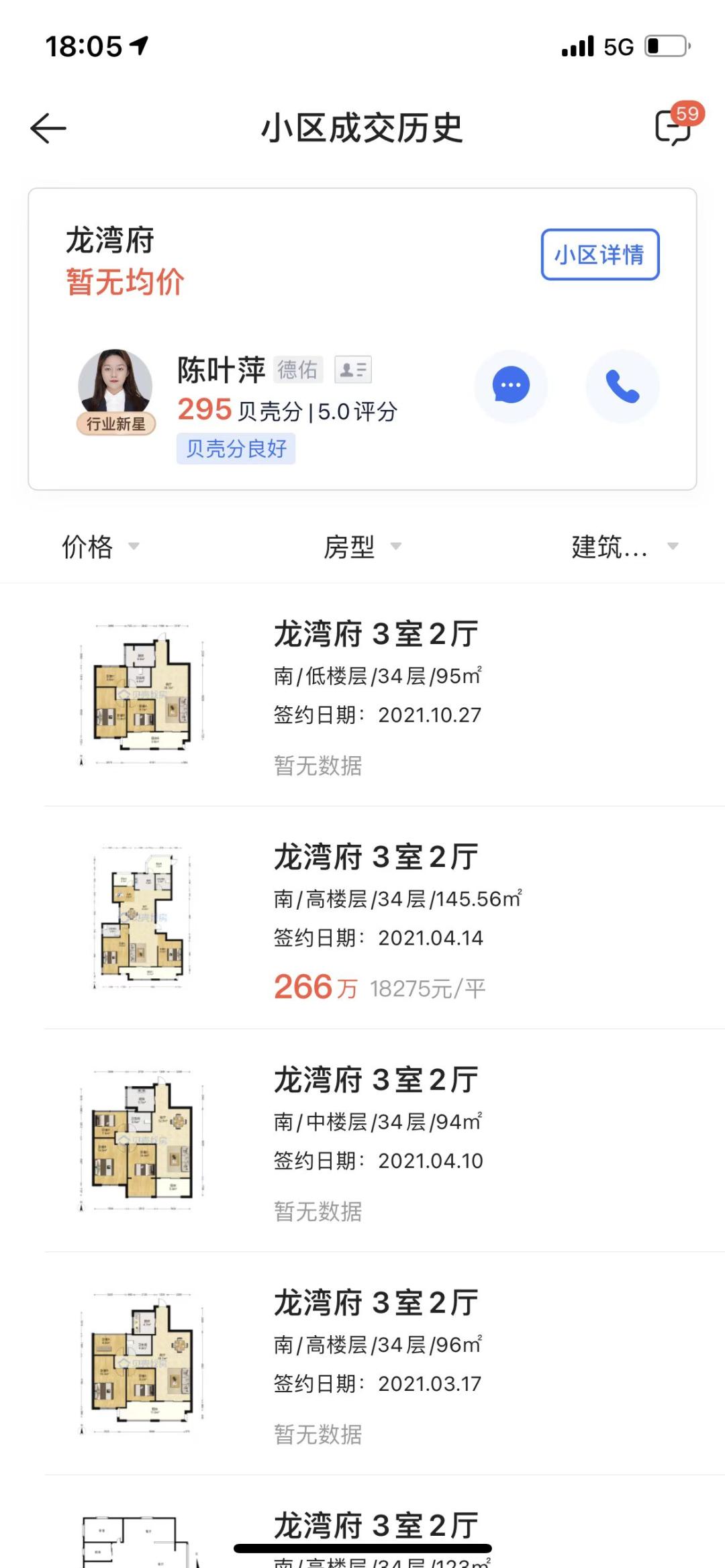Image resolution: width=725 pixels, height=1568 pixels.
Task: Tap the 小区详情 community details button
Action: point(599,254)
